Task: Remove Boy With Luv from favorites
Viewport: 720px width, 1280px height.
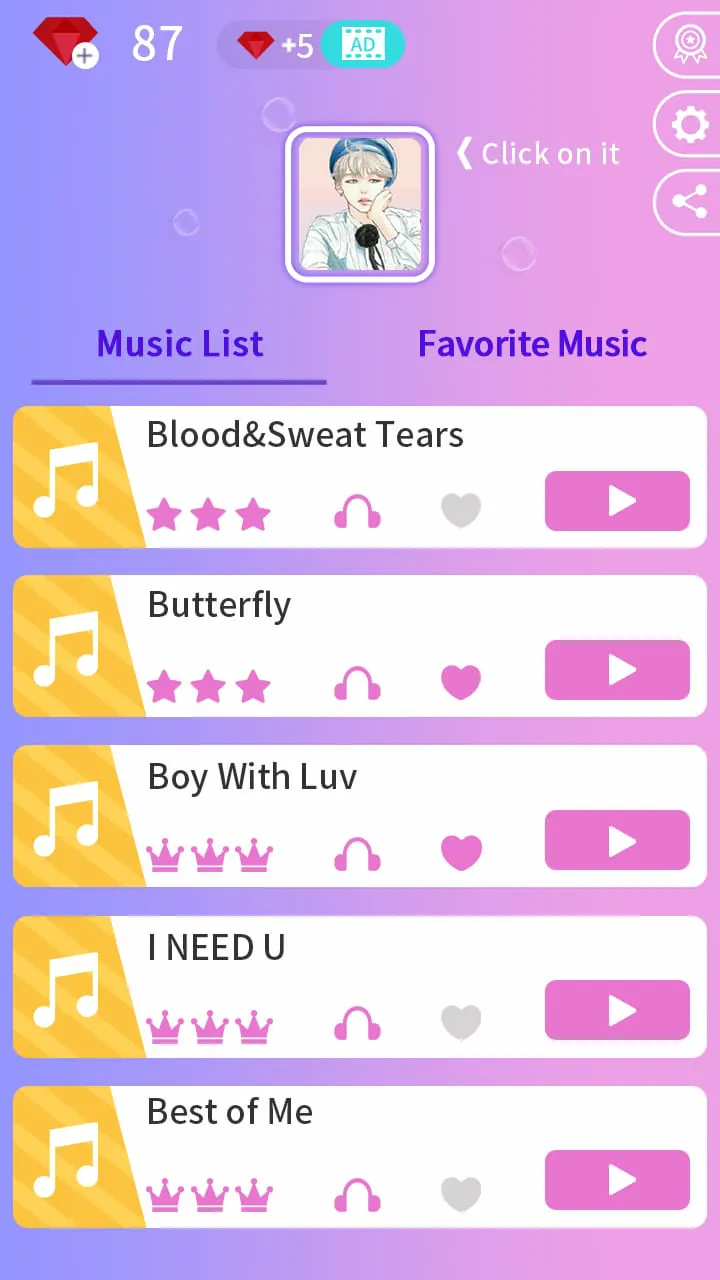Action: [x=461, y=849]
